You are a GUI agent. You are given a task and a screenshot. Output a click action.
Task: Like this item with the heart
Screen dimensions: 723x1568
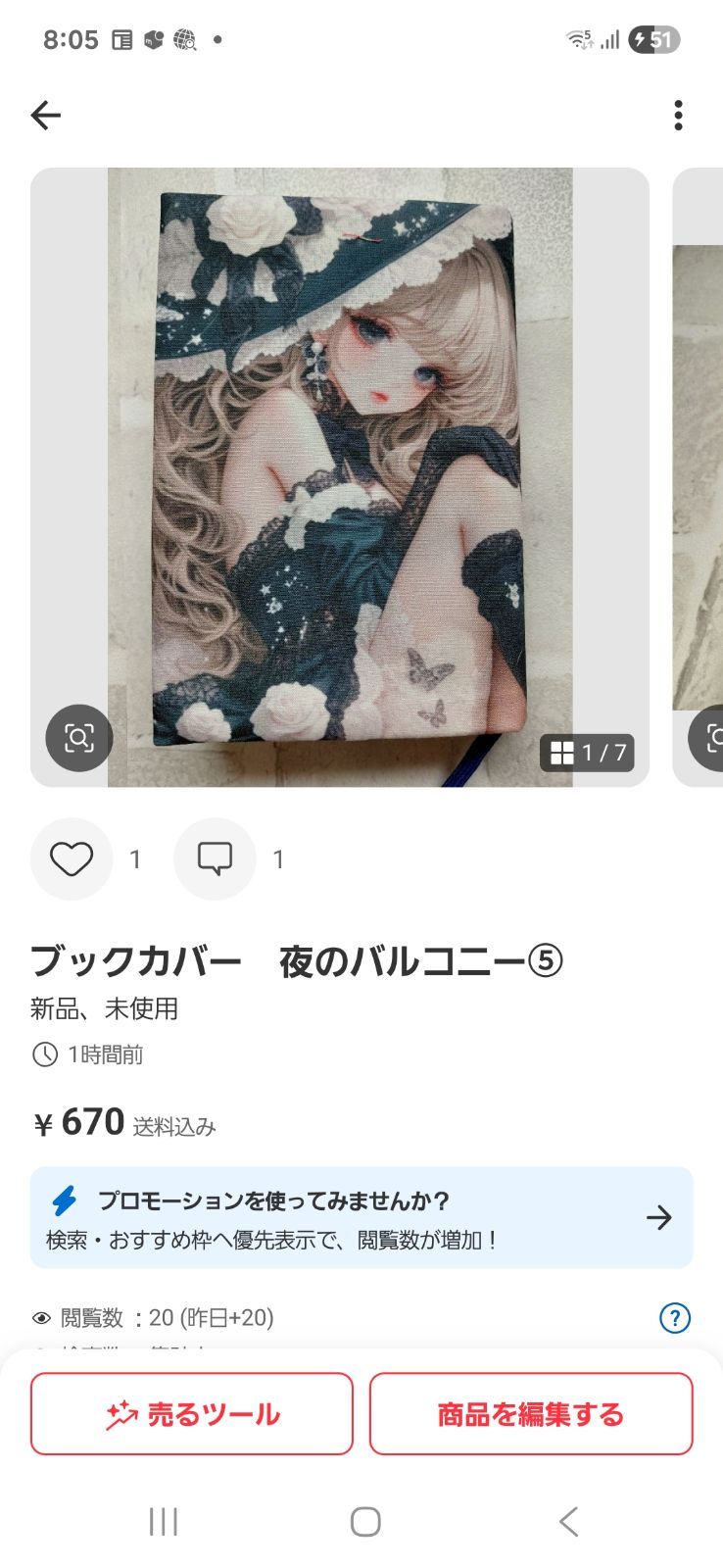pyautogui.click(x=72, y=859)
